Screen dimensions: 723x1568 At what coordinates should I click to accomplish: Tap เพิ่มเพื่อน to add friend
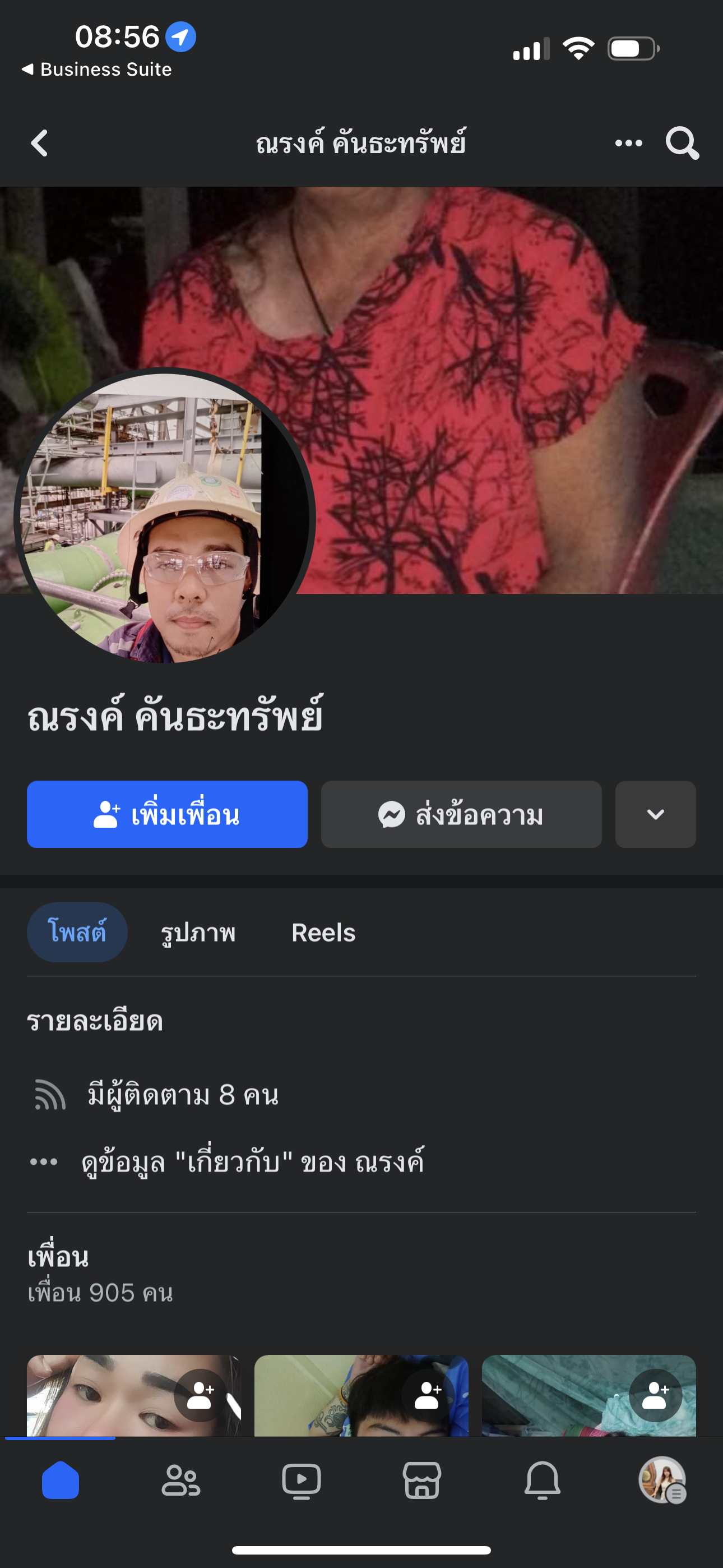pos(167,814)
